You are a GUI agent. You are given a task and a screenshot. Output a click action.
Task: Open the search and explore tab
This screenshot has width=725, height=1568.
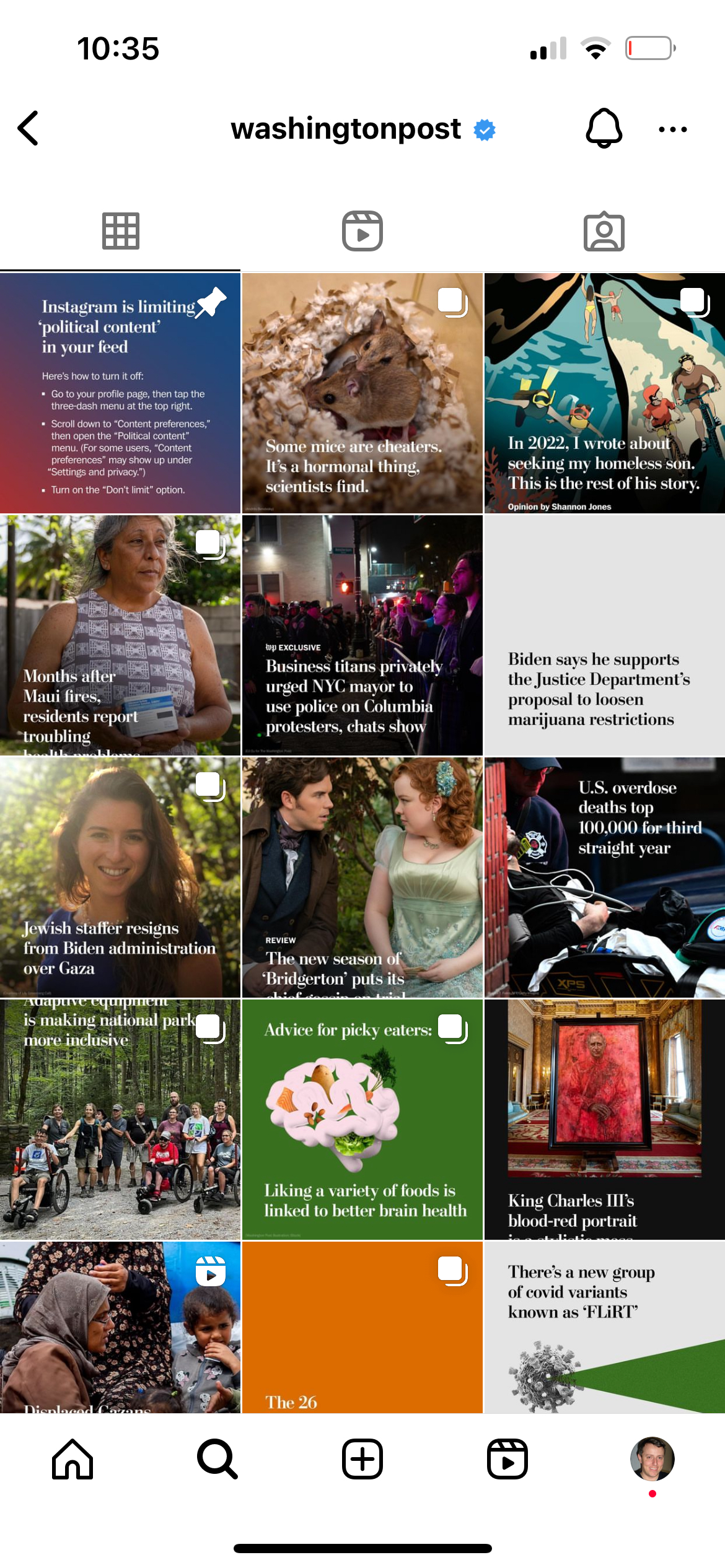coord(217,1459)
